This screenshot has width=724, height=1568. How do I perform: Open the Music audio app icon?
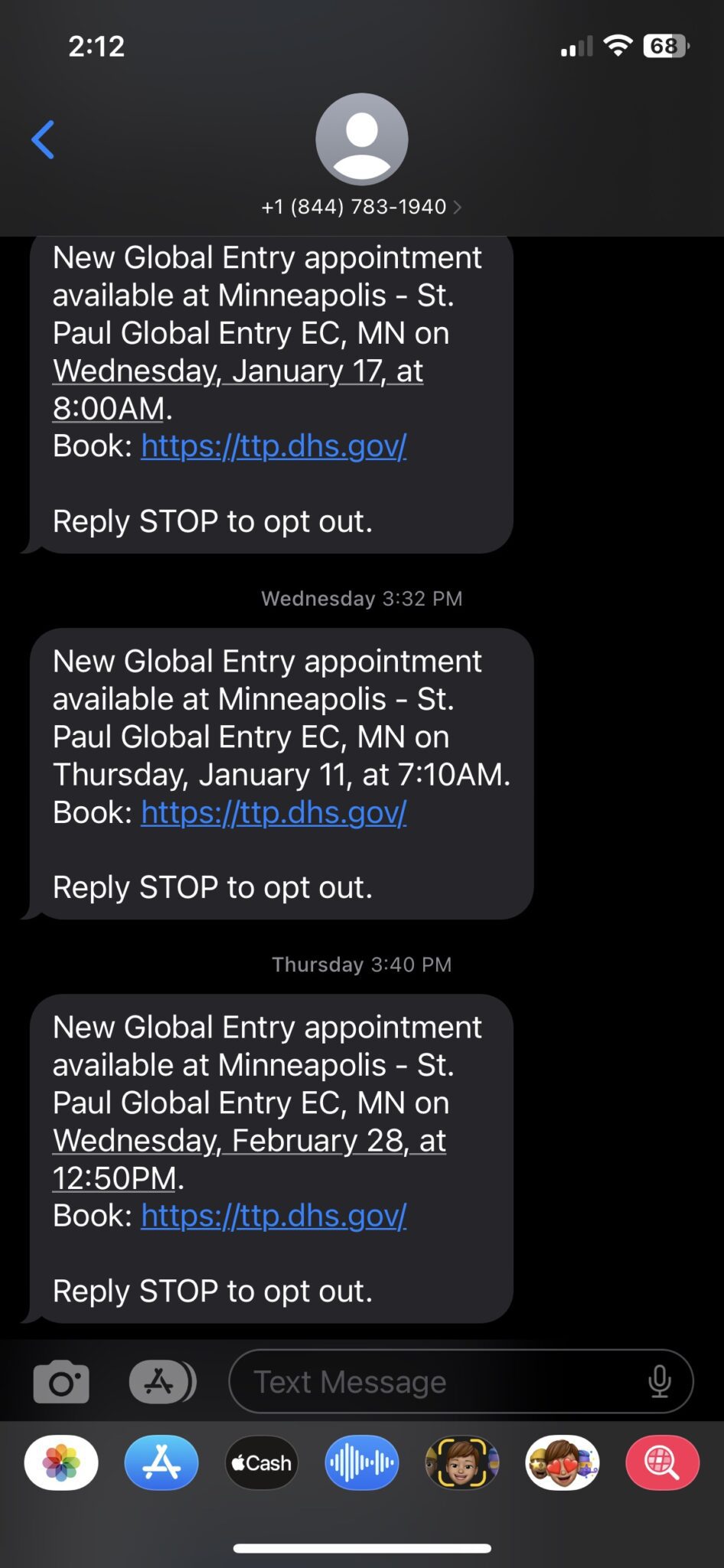361,1462
